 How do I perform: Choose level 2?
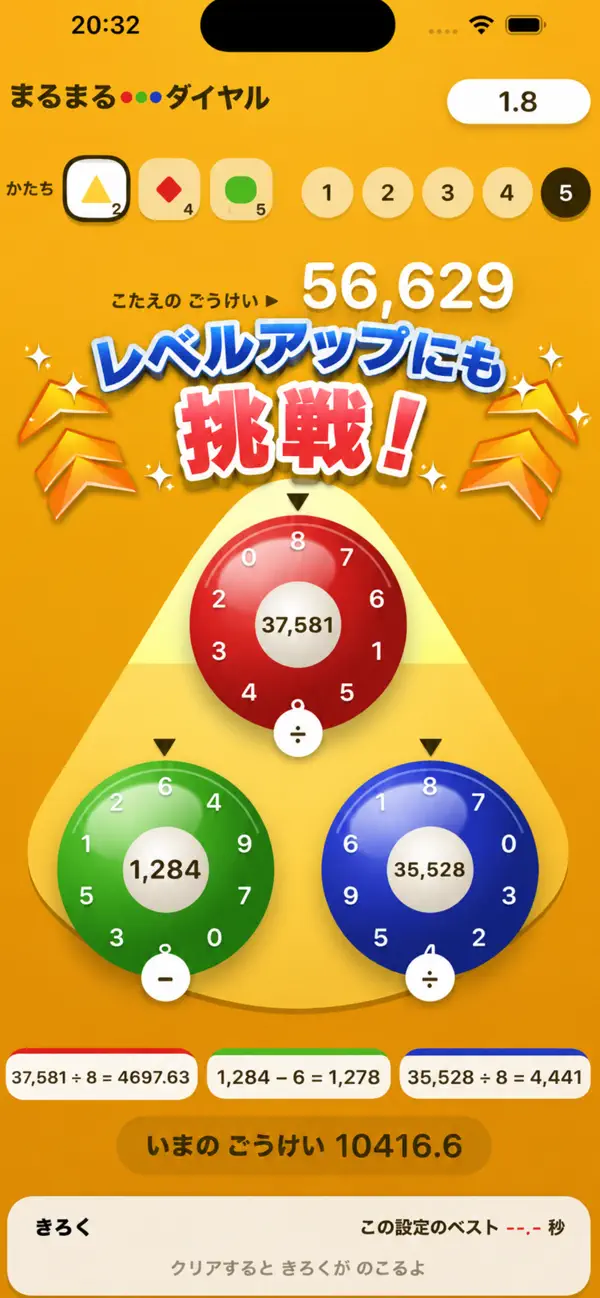click(387, 193)
